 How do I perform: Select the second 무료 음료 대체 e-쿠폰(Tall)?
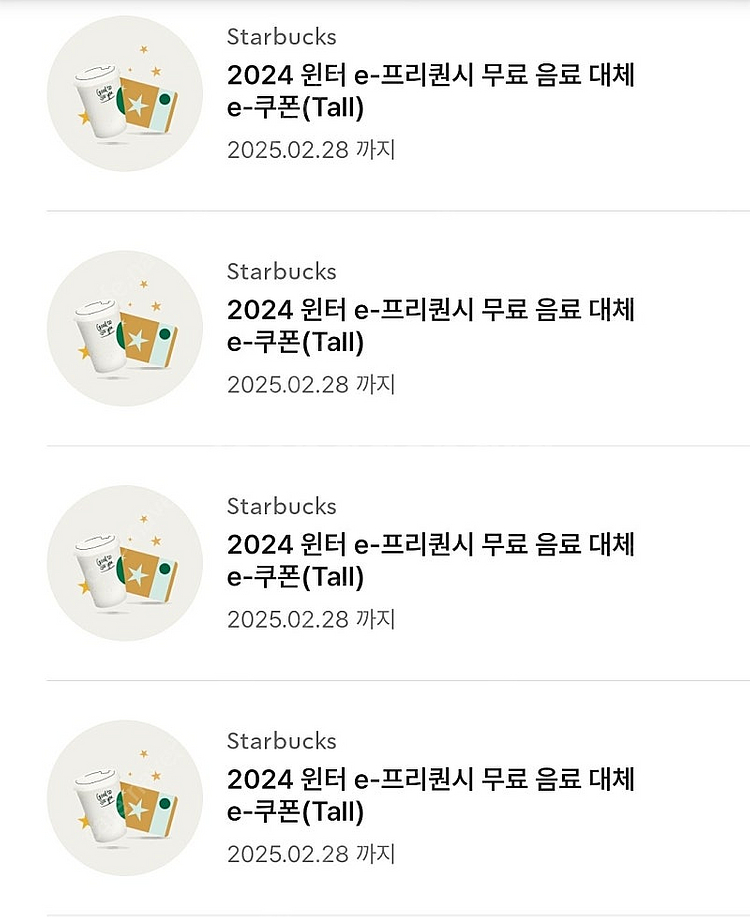[430, 326]
